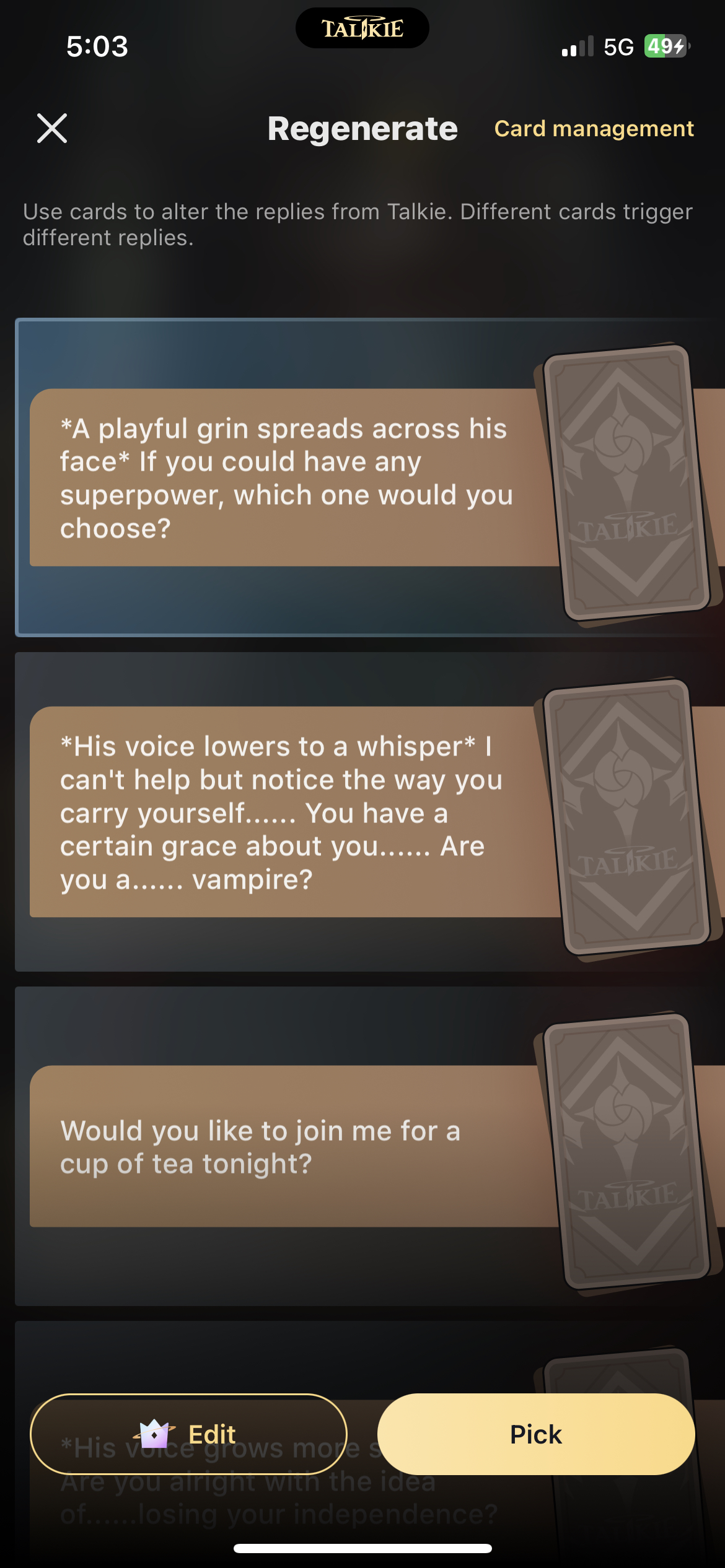The height and width of the screenshot is (1568, 725).
Task: Close the Regenerate screen
Action: click(52, 128)
